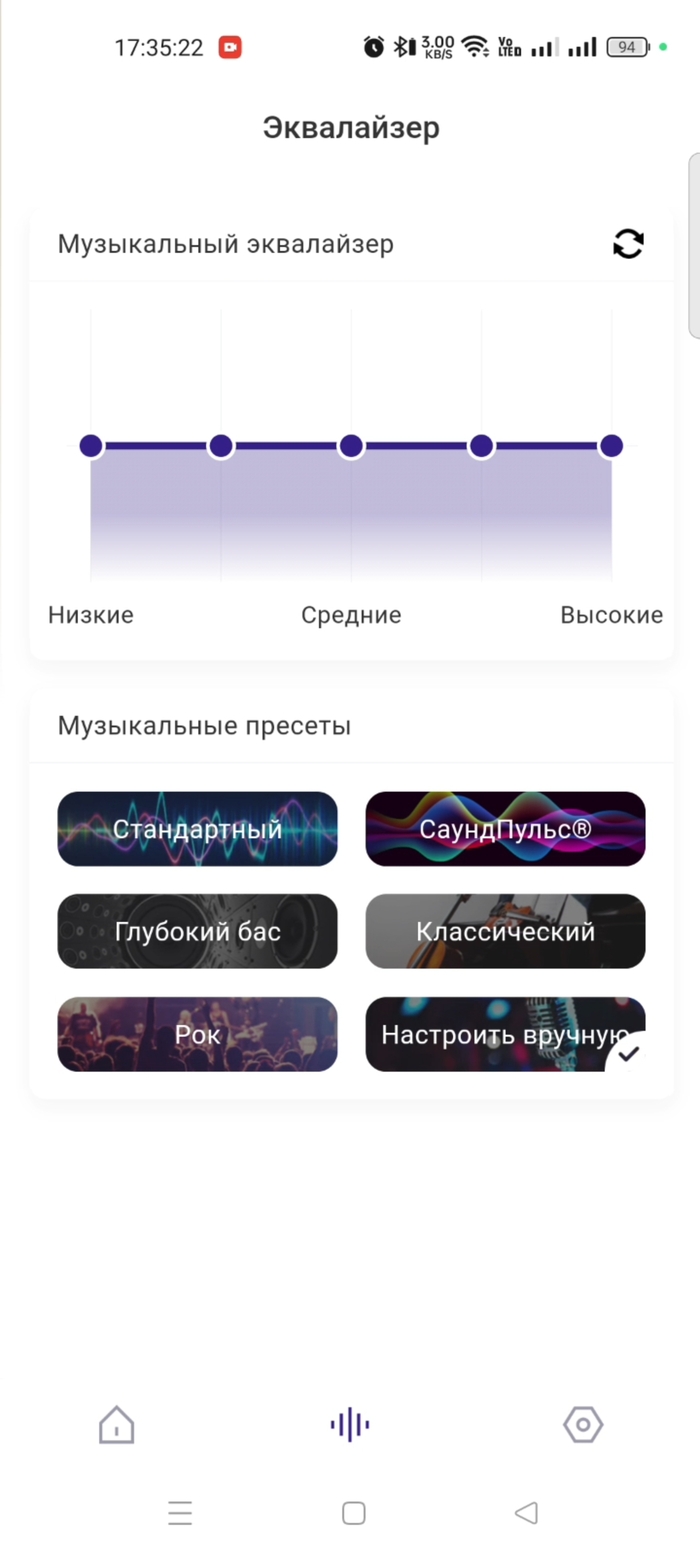Choose the СаундПульс® preset
The height and width of the screenshot is (1556, 700).
click(505, 829)
